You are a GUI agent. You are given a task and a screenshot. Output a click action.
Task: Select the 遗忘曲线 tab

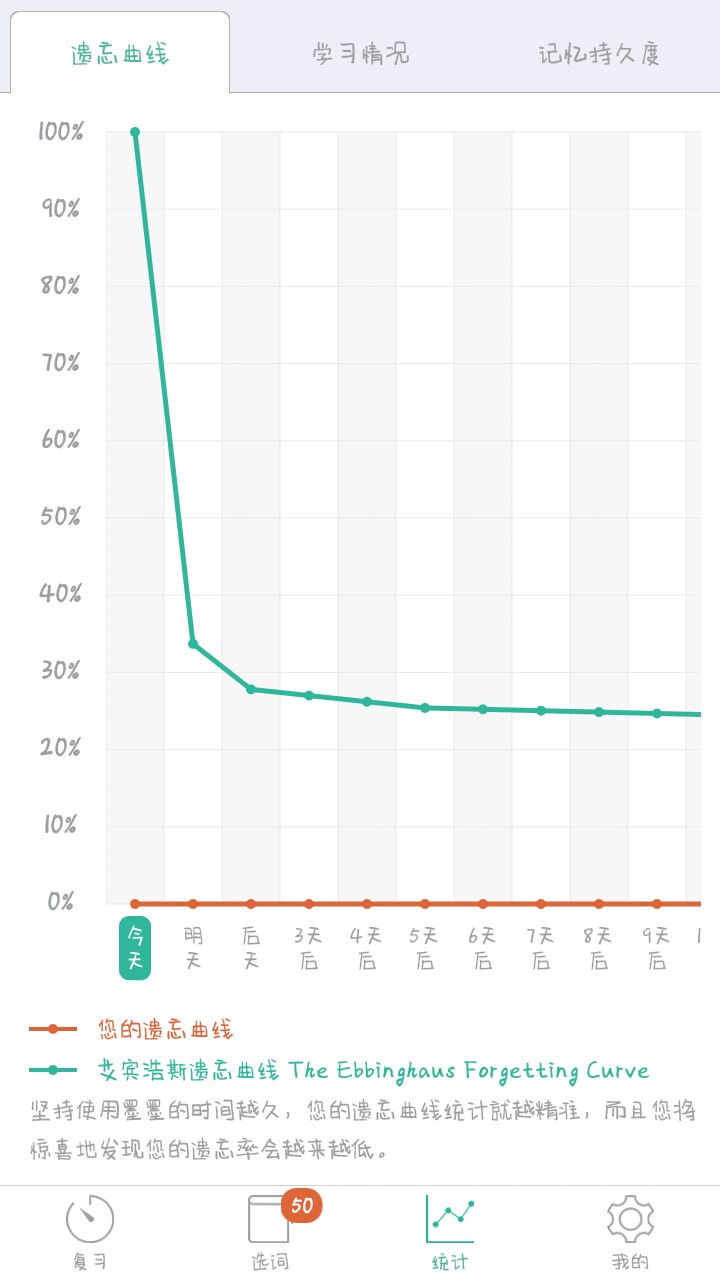(120, 54)
